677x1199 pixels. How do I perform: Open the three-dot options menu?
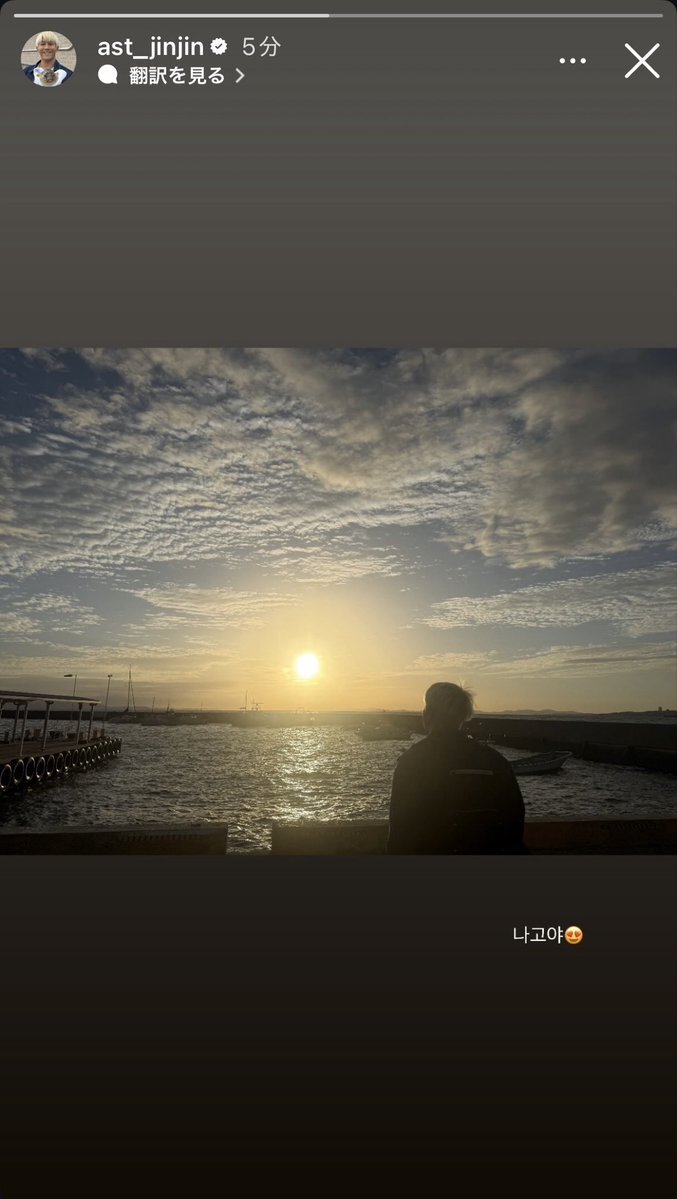[x=572, y=61]
